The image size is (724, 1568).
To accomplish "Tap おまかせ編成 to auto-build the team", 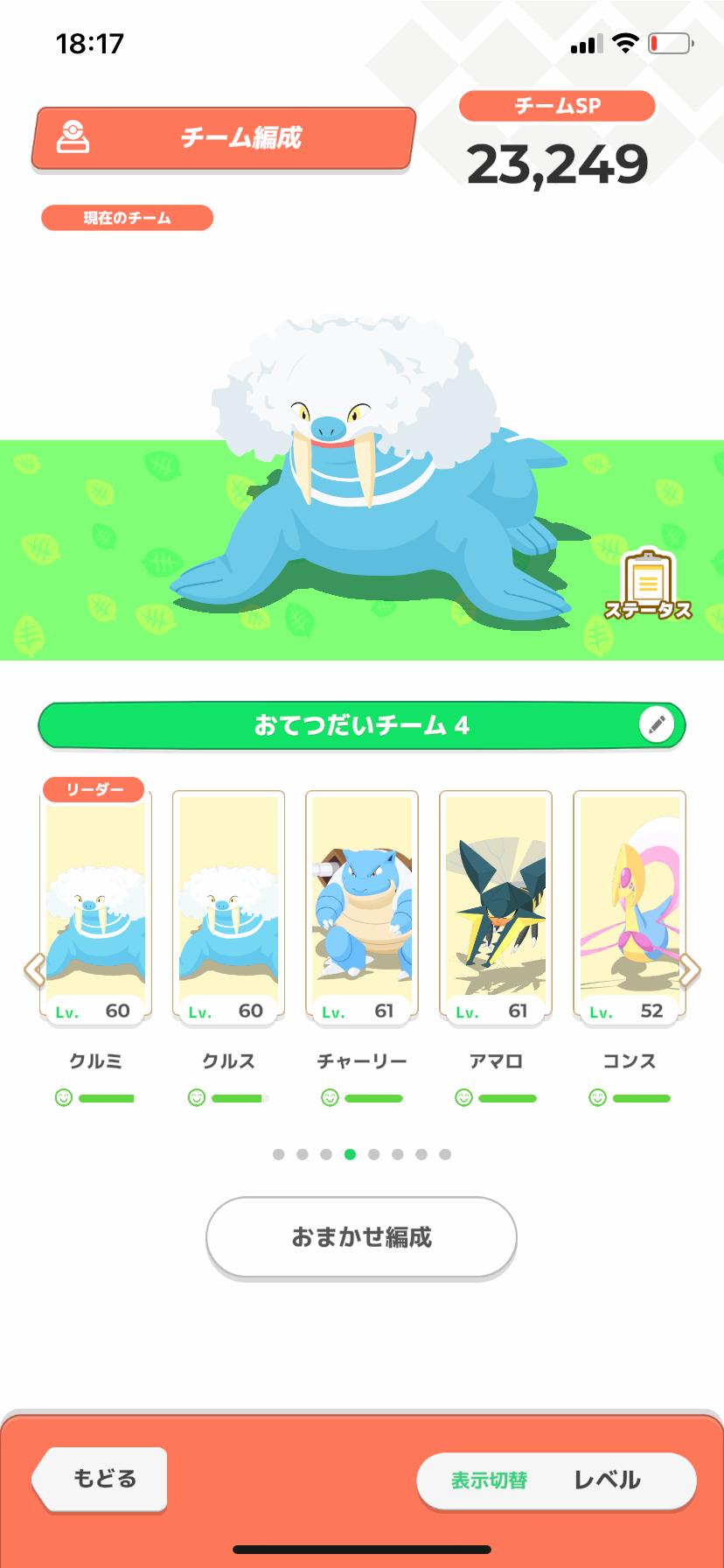I will coord(361,1237).
